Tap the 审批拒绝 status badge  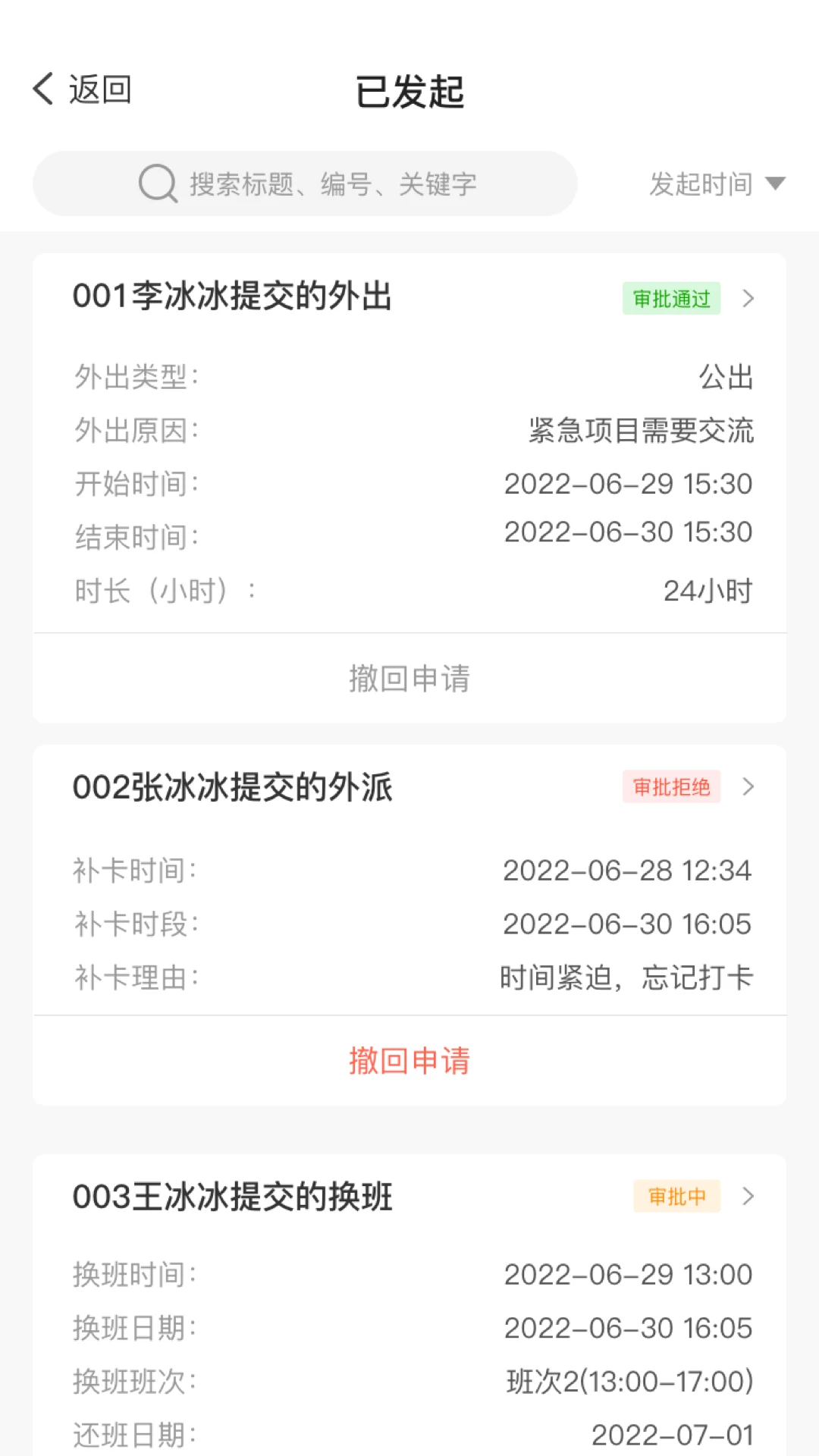coord(670,788)
